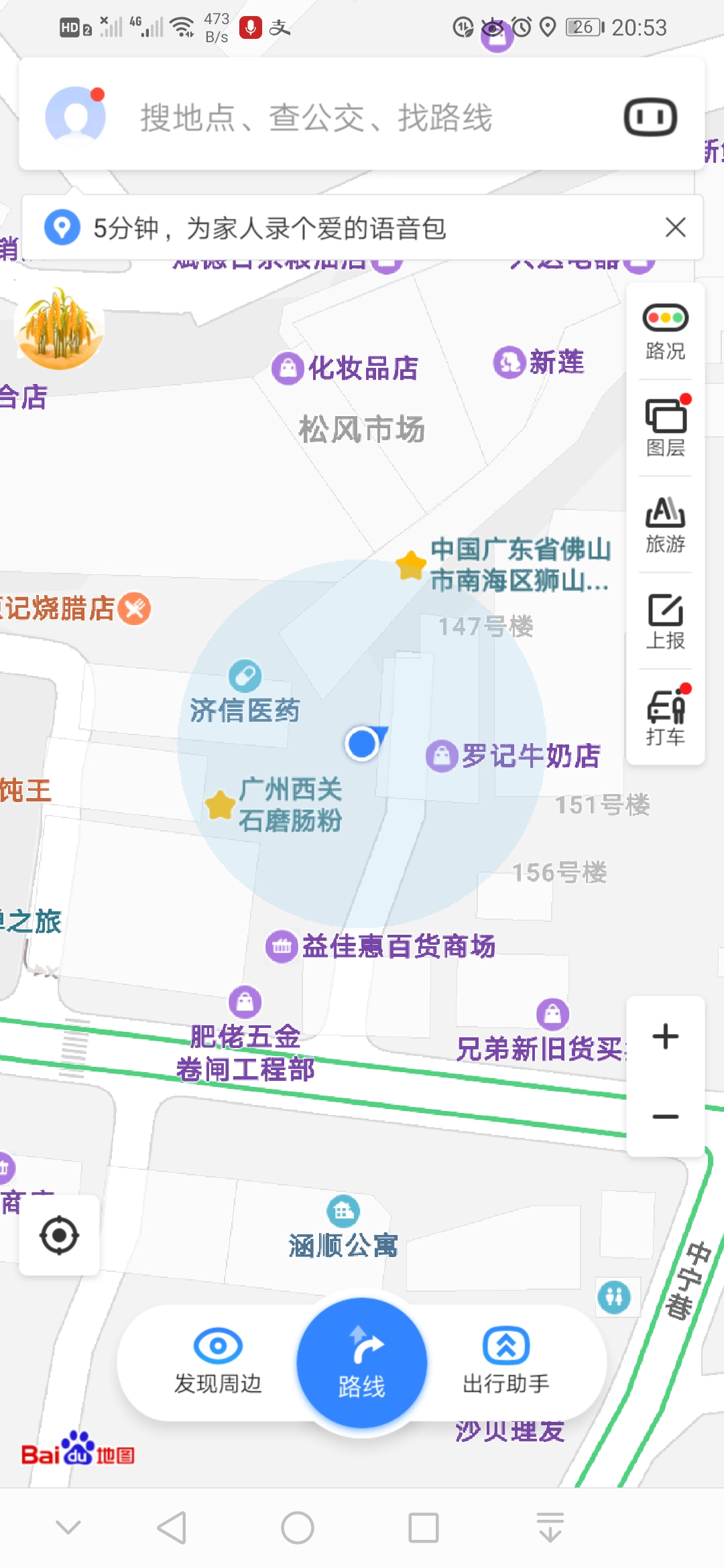This screenshot has width=724, height=1568.
Task: Open the 图层 map layers panel
Action: tap(665, 428)
